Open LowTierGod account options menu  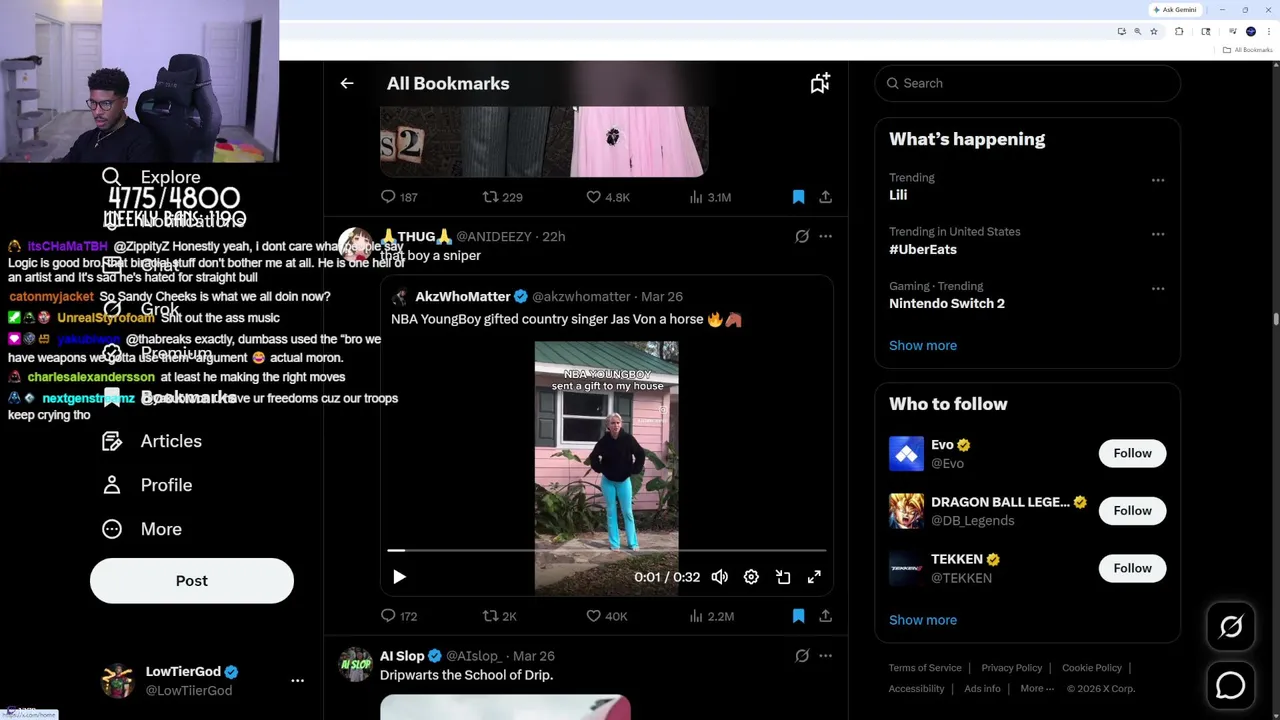pos(297,680)
